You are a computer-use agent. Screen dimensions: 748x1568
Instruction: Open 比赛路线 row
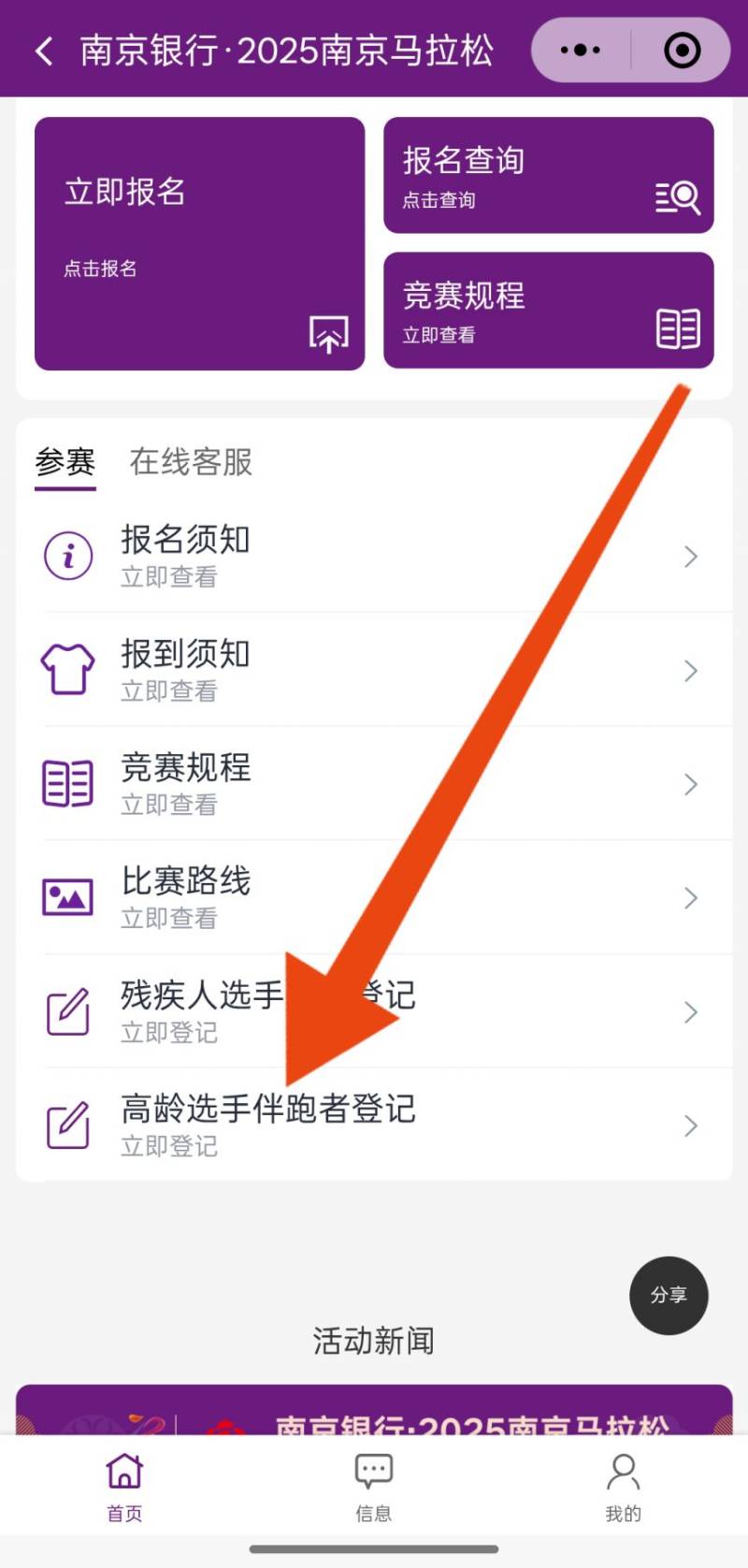click(374, 897)
